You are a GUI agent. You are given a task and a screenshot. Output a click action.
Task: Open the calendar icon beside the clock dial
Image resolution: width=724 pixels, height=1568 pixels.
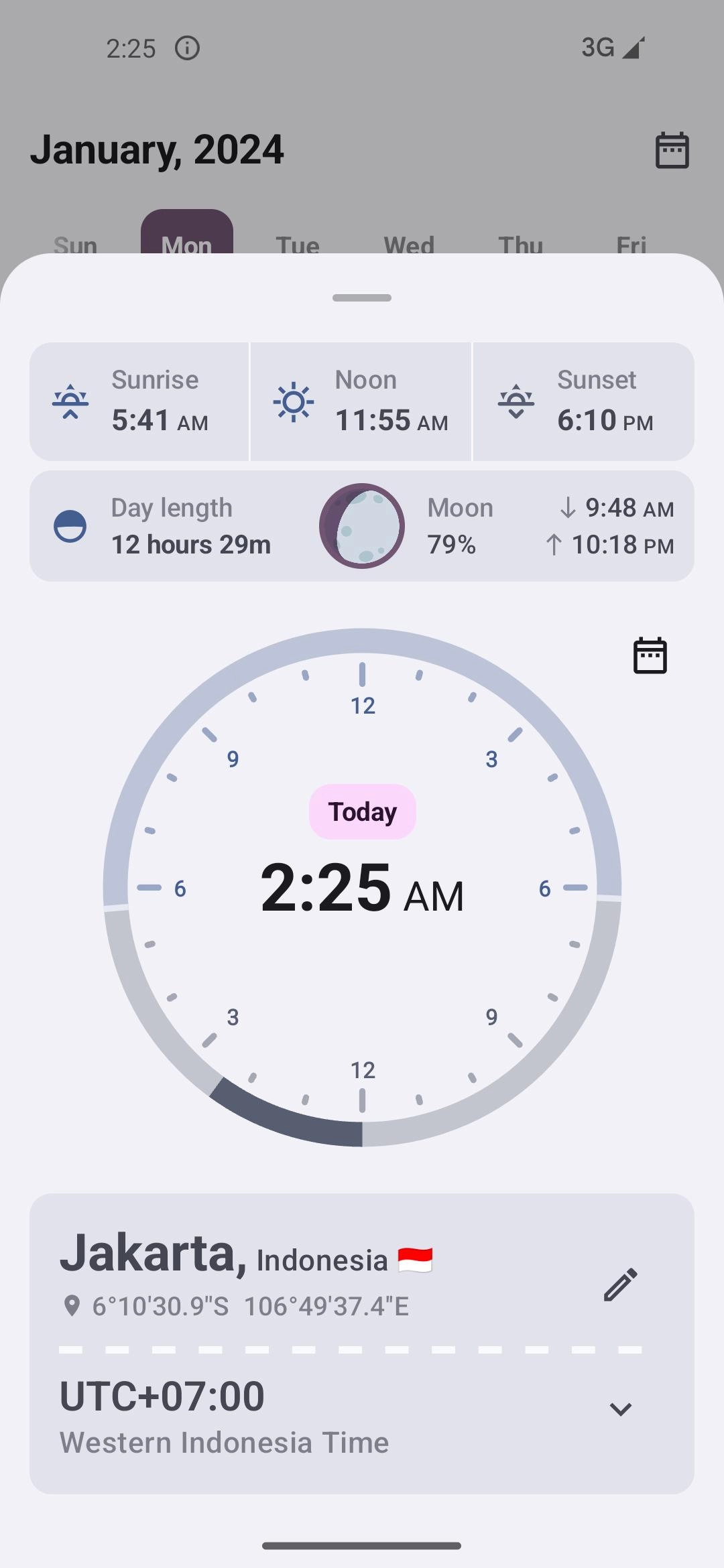(x=650, y=655)
